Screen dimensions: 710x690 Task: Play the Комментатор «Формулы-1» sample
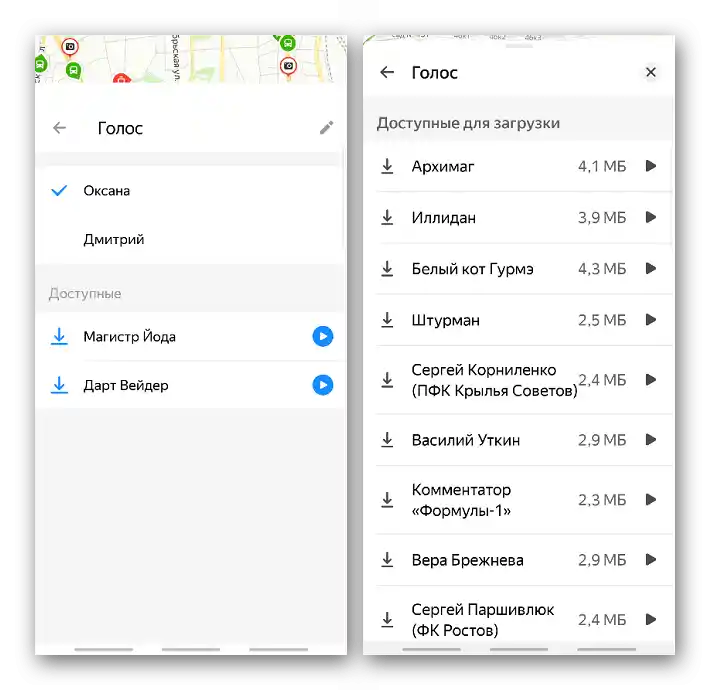click(x=651, y=500)
